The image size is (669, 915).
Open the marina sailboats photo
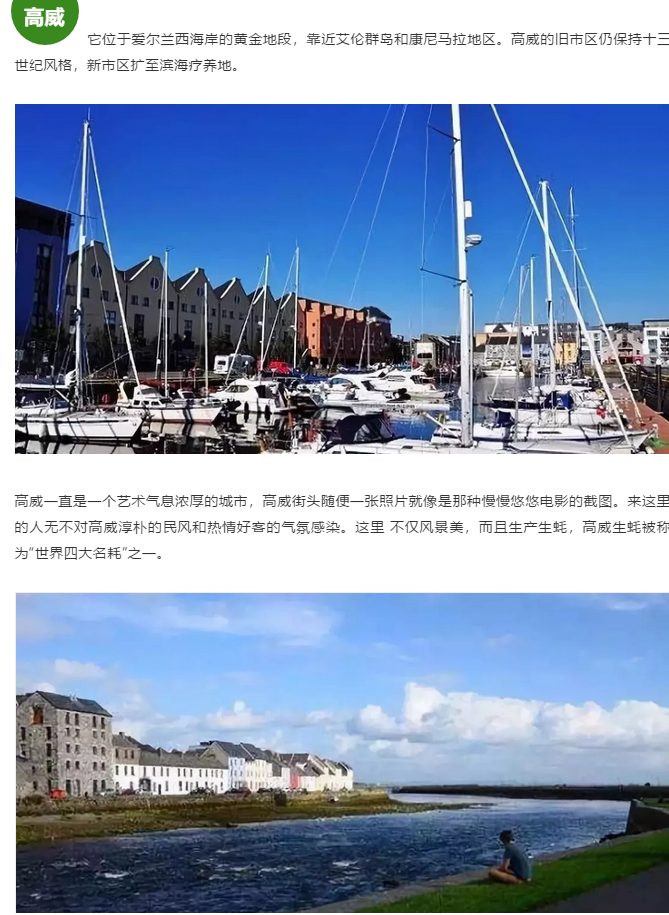coord(341,279)
